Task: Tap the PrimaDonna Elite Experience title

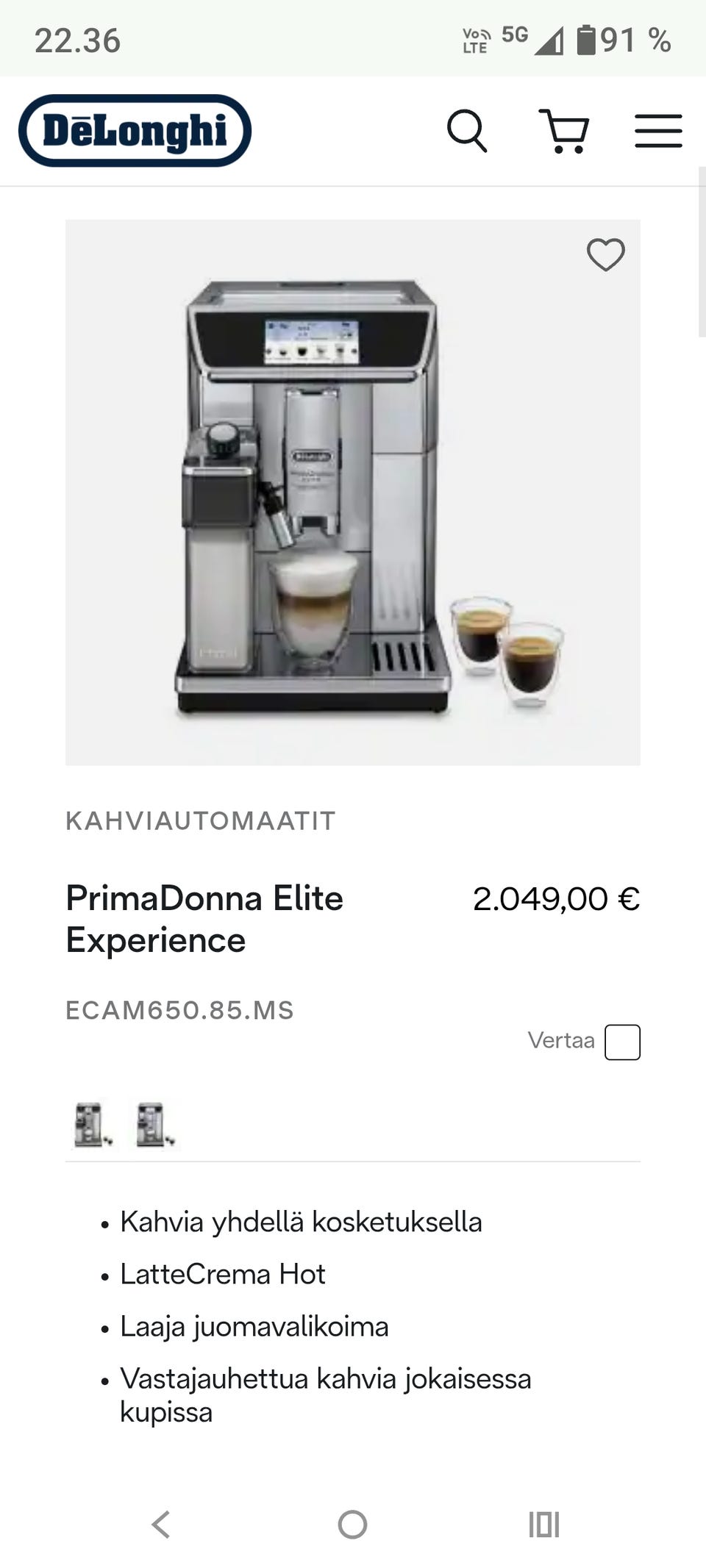Action: click(204, 919)
